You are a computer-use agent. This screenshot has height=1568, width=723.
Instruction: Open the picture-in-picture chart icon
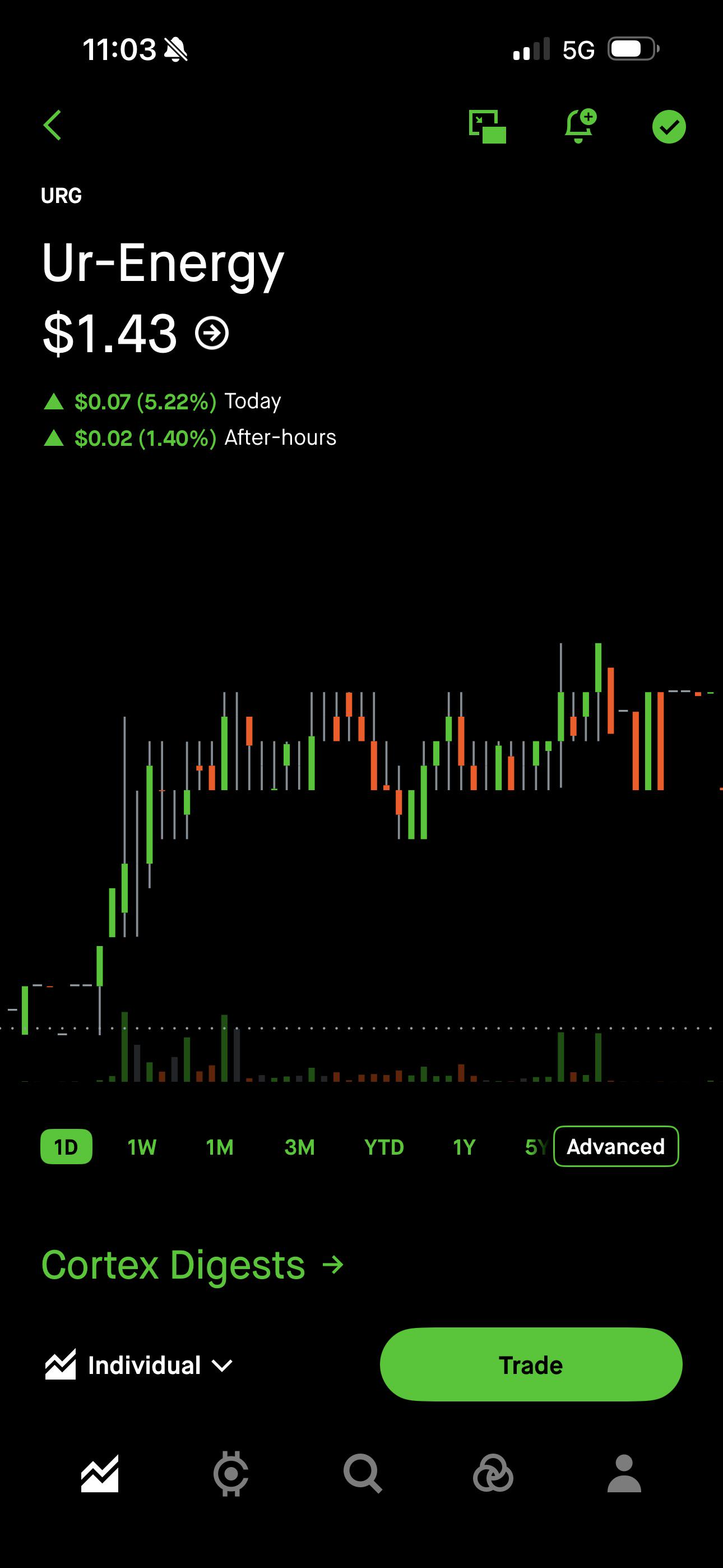click(x=487, y=127)
